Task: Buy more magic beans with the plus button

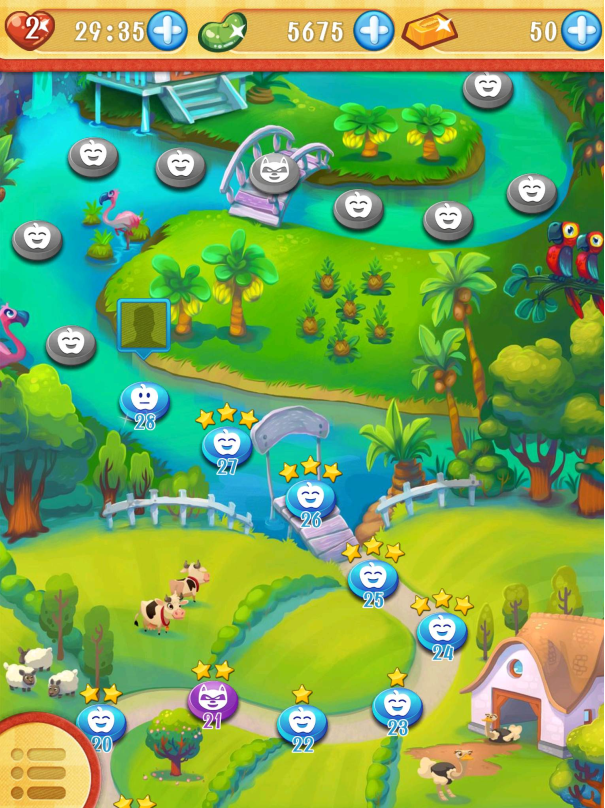Action: [x=374, y=31]
